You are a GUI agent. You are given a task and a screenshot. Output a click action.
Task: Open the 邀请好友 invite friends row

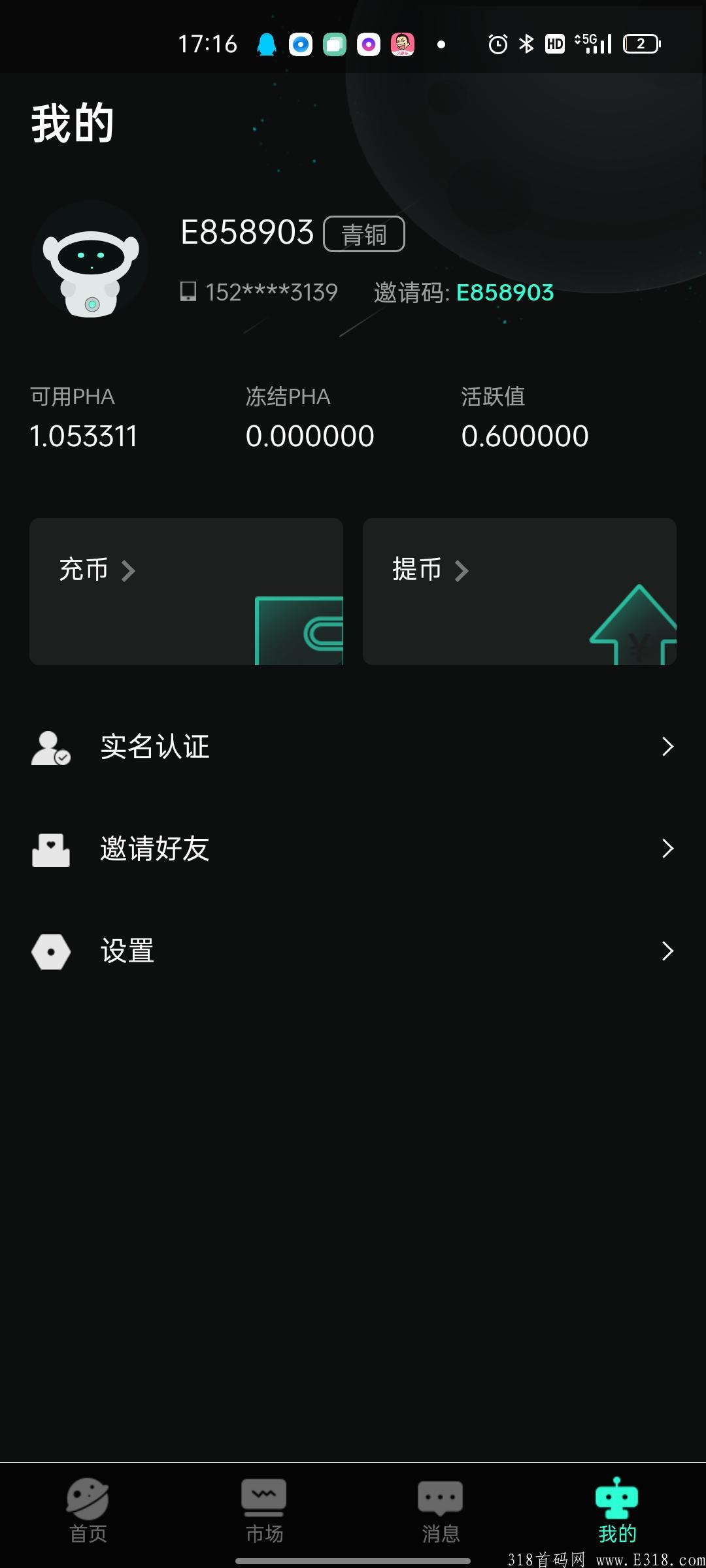[x=353, y=849]
